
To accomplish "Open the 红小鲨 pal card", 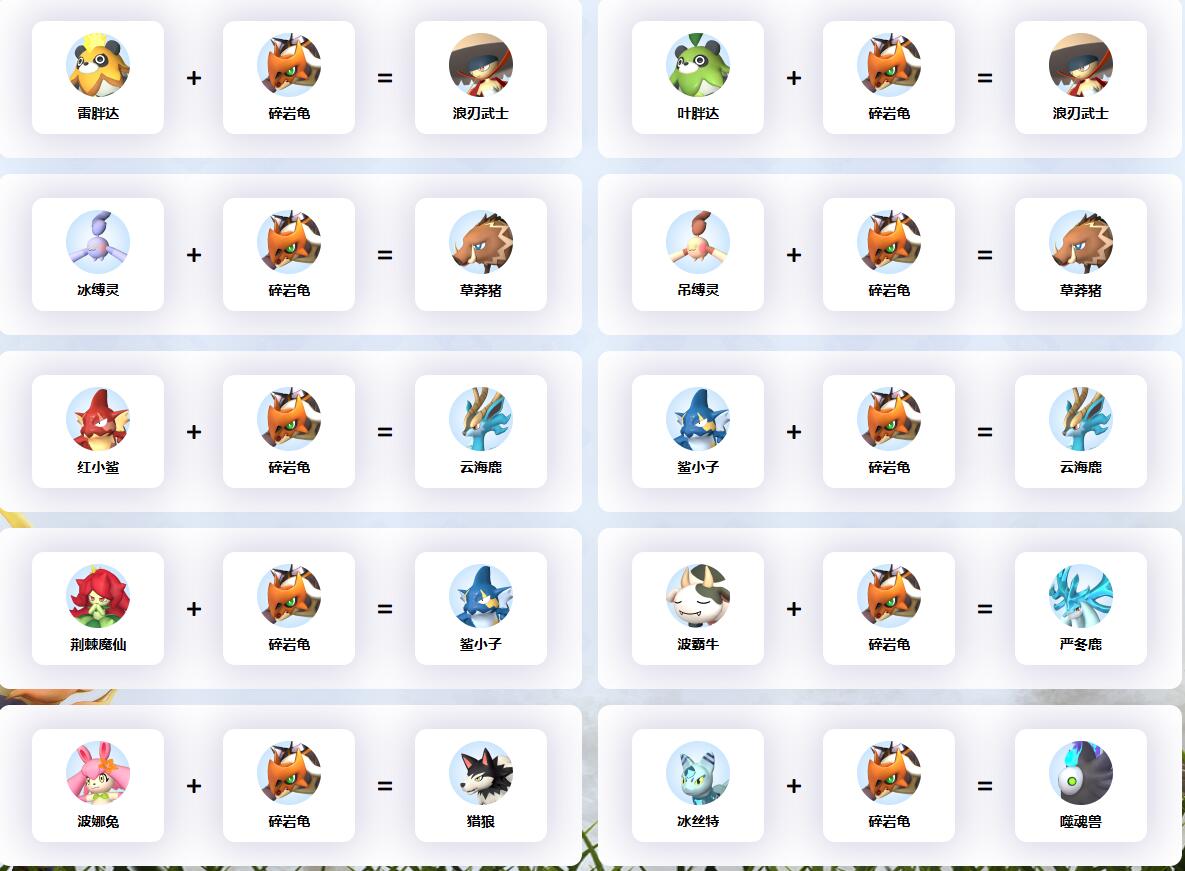I will click(98, 432).
